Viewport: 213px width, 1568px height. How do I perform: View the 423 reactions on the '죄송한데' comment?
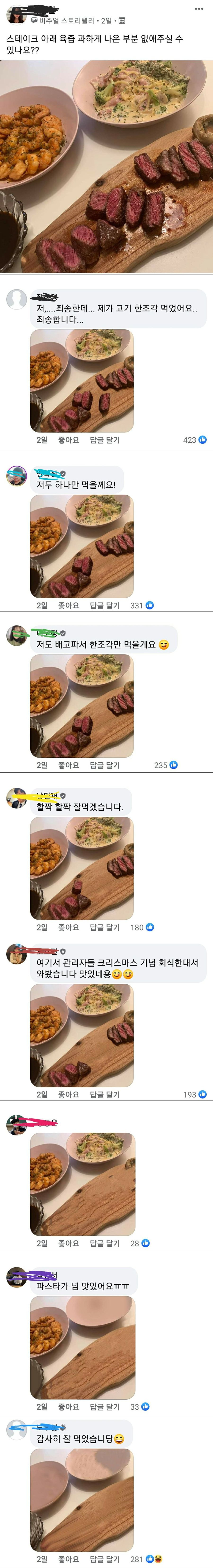[x=195, y=440]
